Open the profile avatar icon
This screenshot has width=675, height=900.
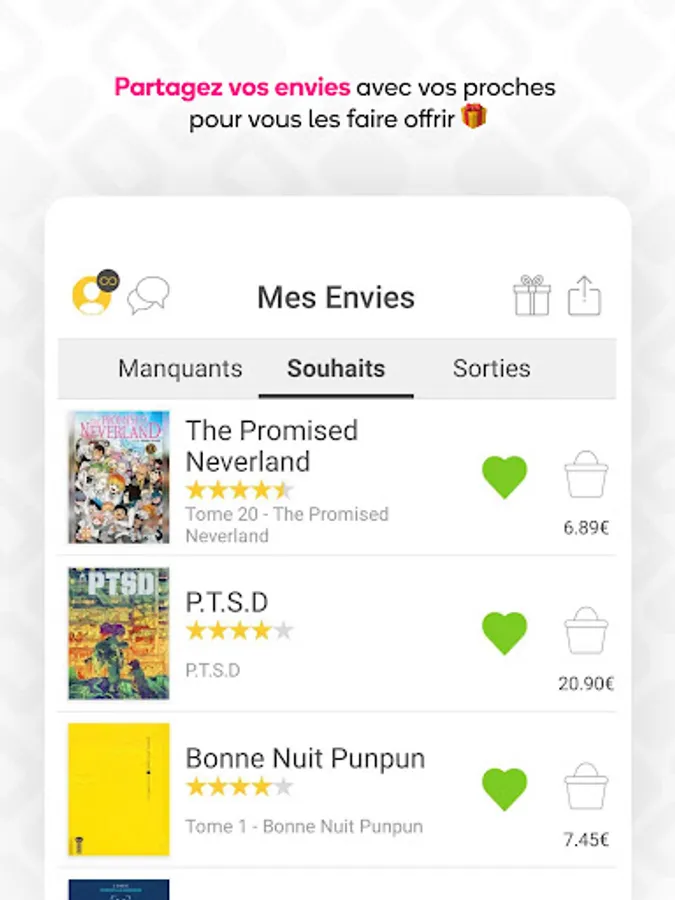click(x=94, y=294)
